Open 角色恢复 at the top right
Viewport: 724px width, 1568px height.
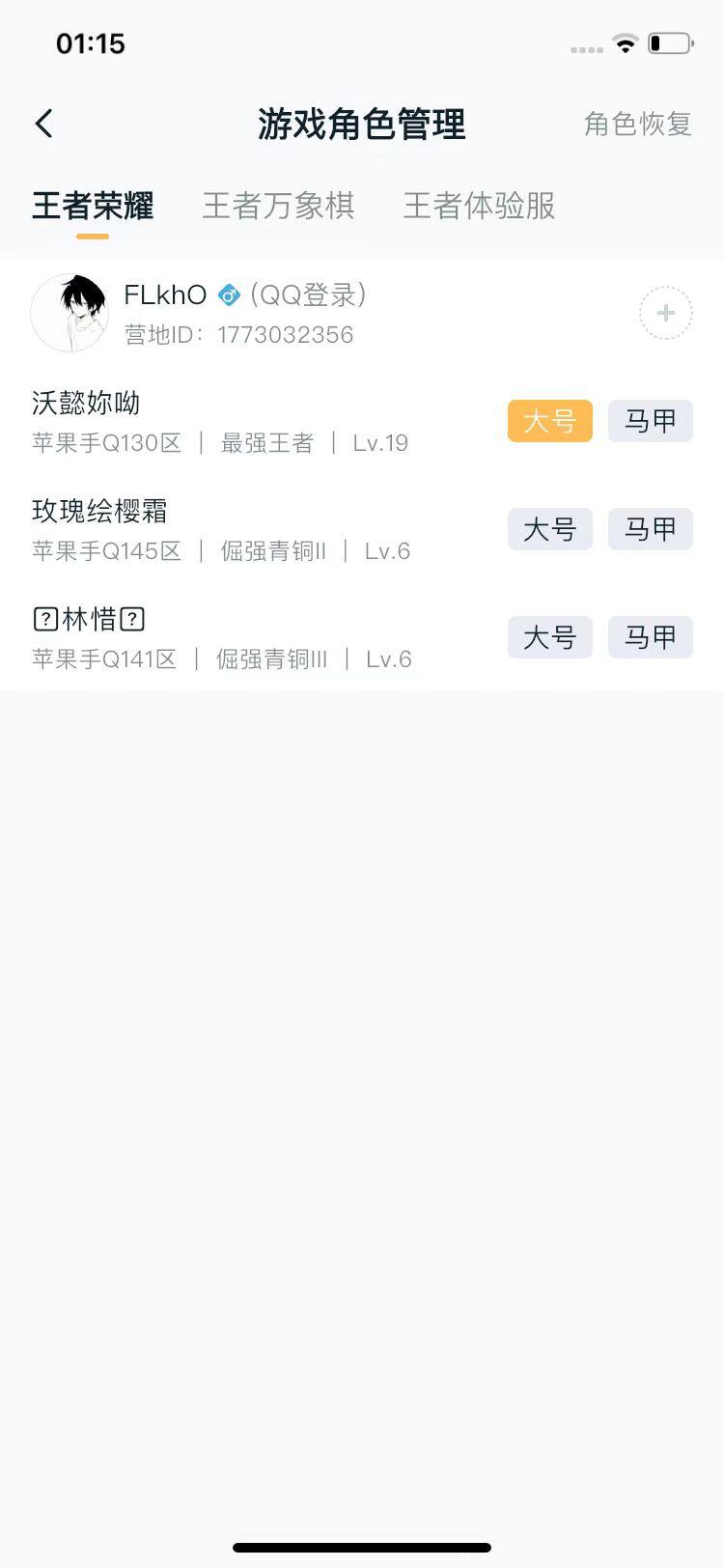pos(637,124)
